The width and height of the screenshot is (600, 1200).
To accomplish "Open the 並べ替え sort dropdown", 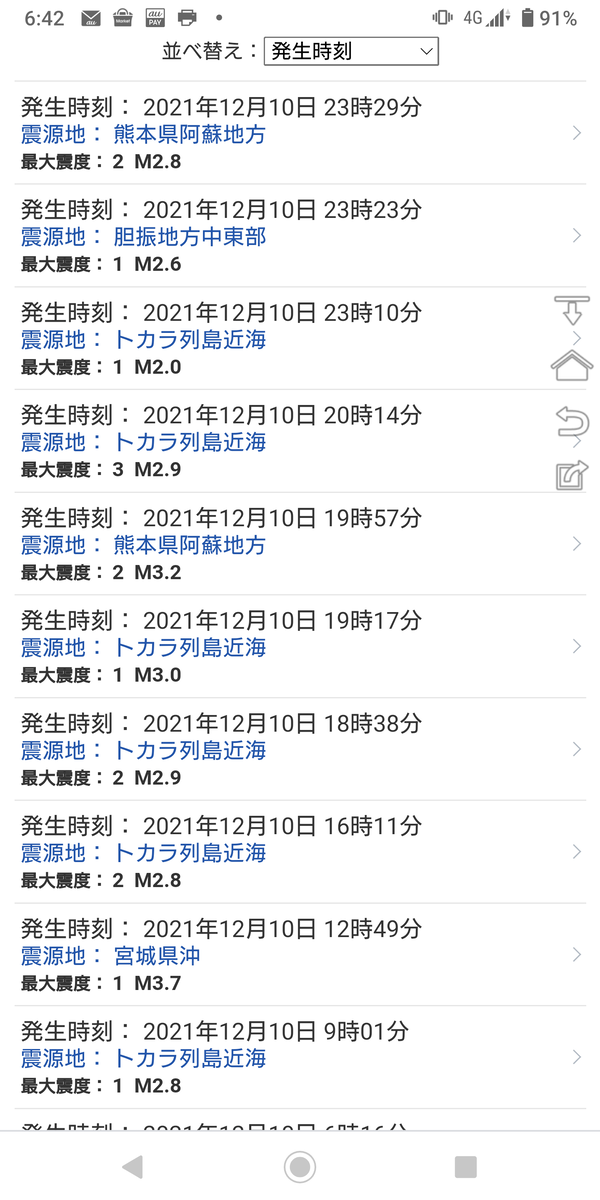I will point(351,51).
